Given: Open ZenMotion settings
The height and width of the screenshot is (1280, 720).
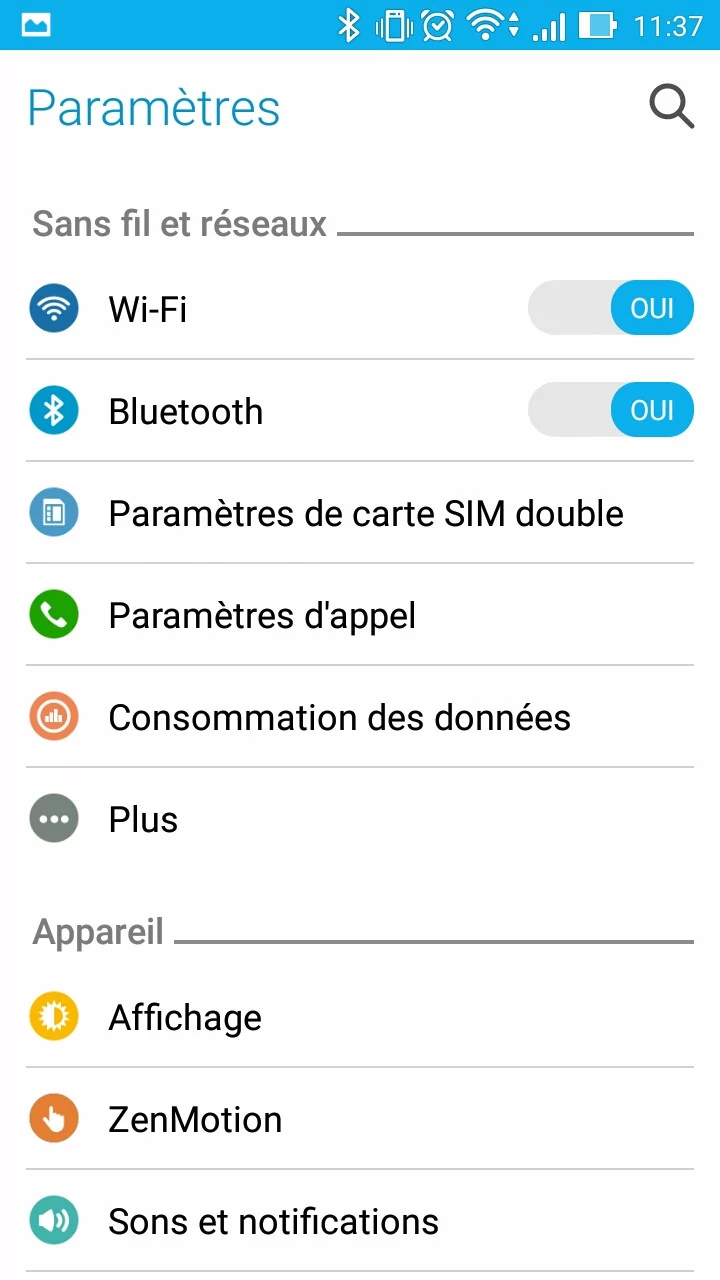Looking at the screenshot, I should pos(360,1119).
